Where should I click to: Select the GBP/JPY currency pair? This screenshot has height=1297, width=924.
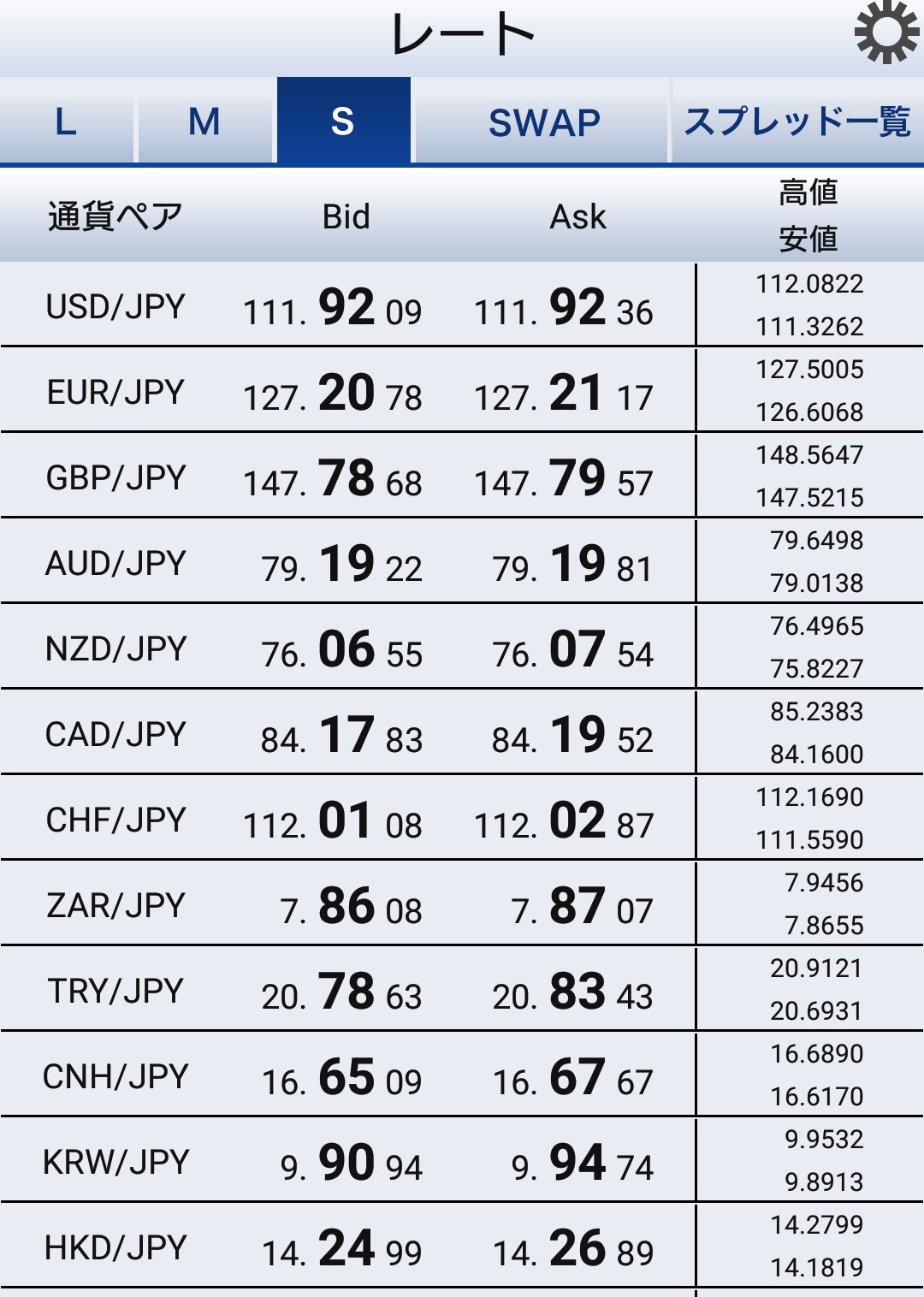[116, 477]
